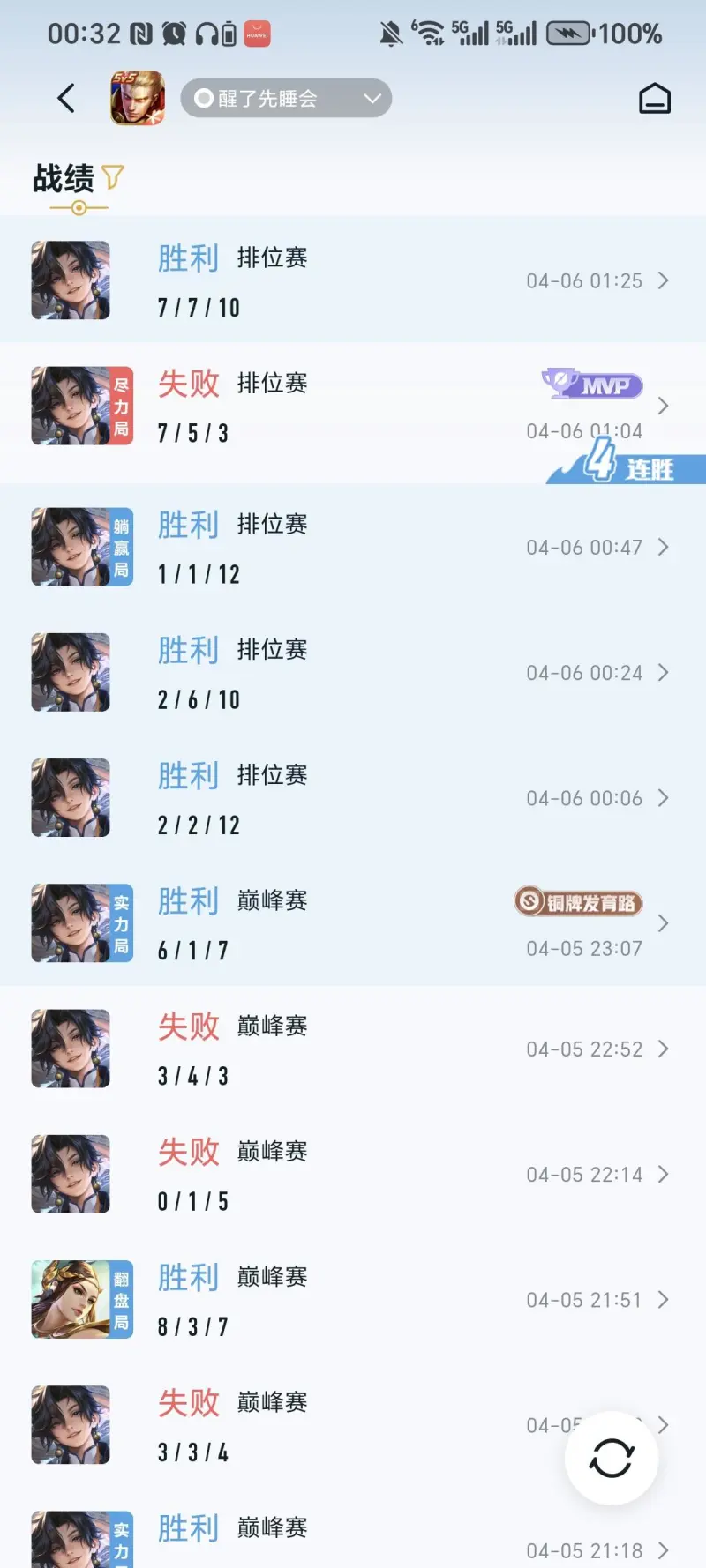The height and width of the screenshot is (1568, 706).
Task: Tap the home icon at top right
Action: (x=654, y=98)
